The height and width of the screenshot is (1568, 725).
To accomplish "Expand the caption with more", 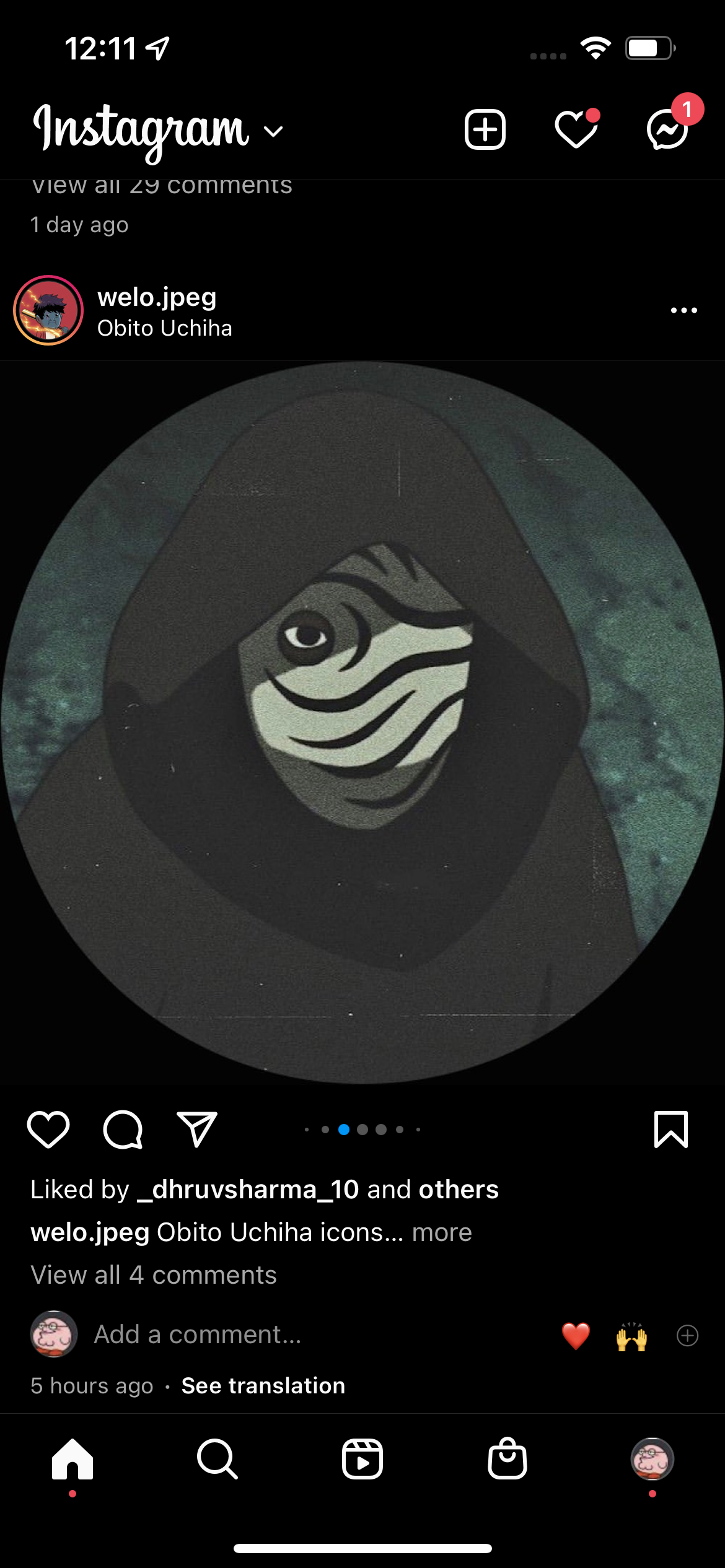I will (x=442, y=1232).
